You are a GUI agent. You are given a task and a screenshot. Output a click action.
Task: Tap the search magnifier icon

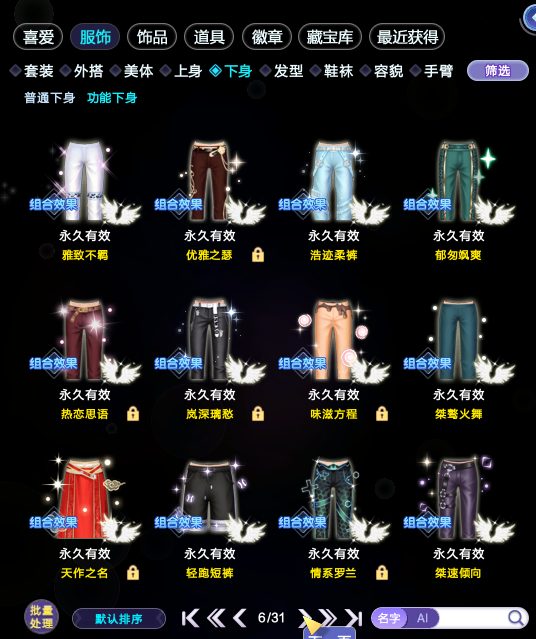click(x=516, y=618)
